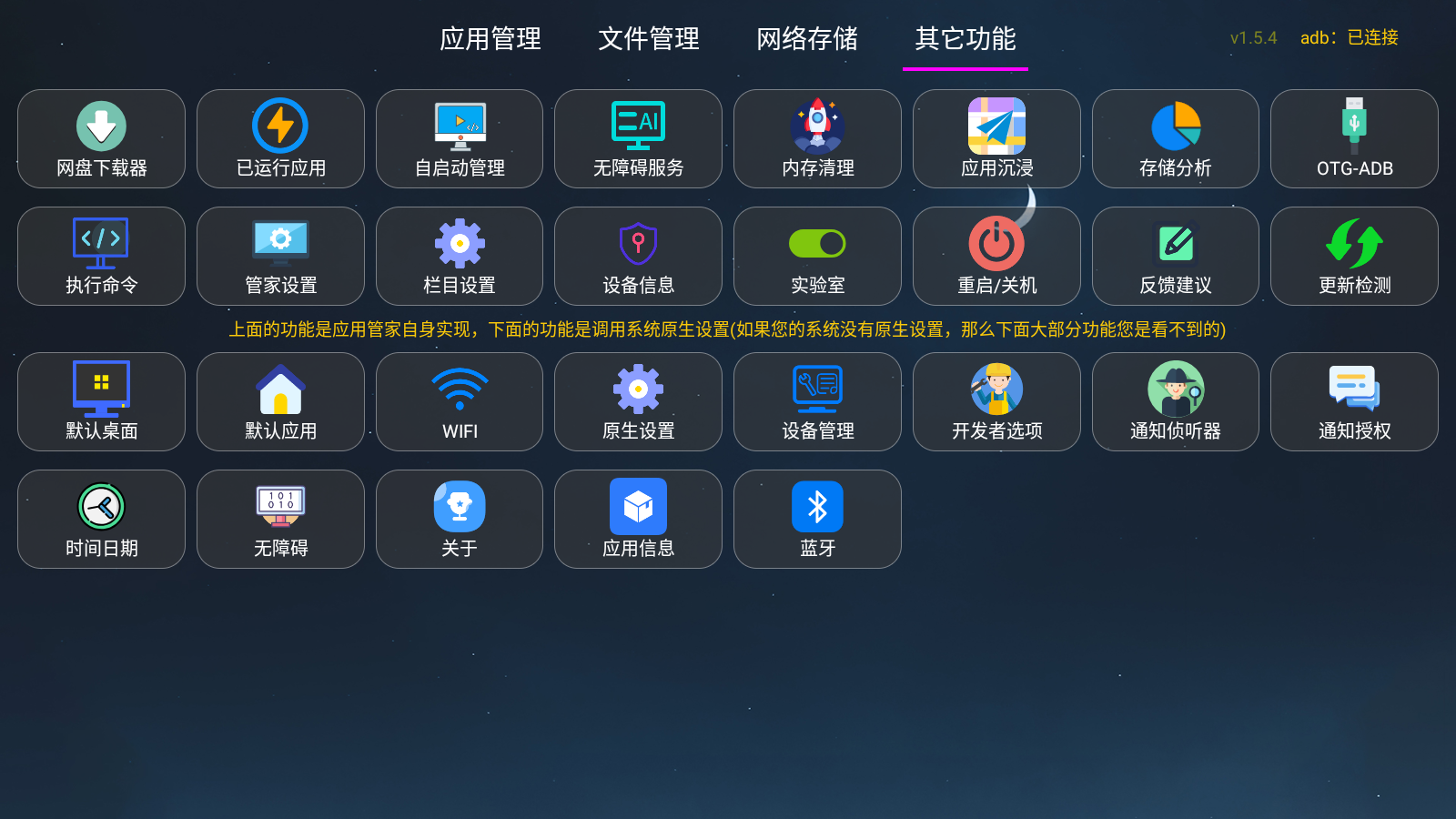Screen dimensions: 1456x819
Task: Open 通知授权 settings
Action: tap(1354, 402)
